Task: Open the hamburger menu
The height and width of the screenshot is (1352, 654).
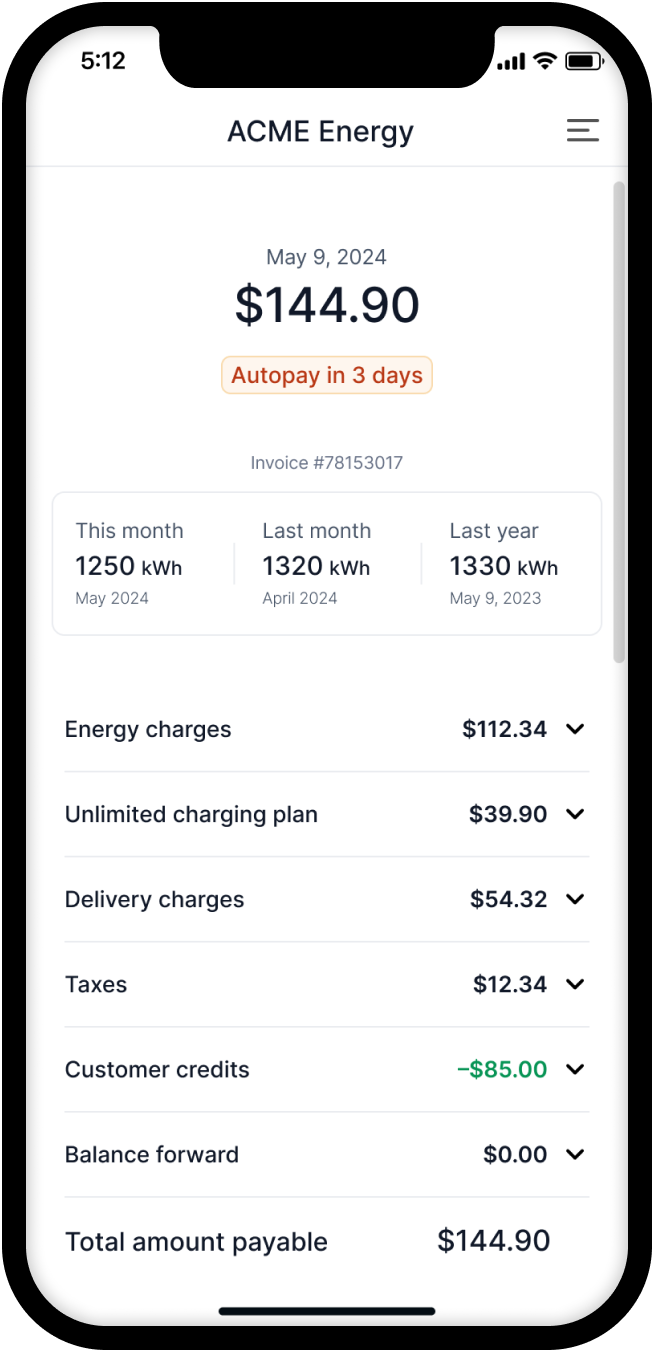Action: [582, 131]
